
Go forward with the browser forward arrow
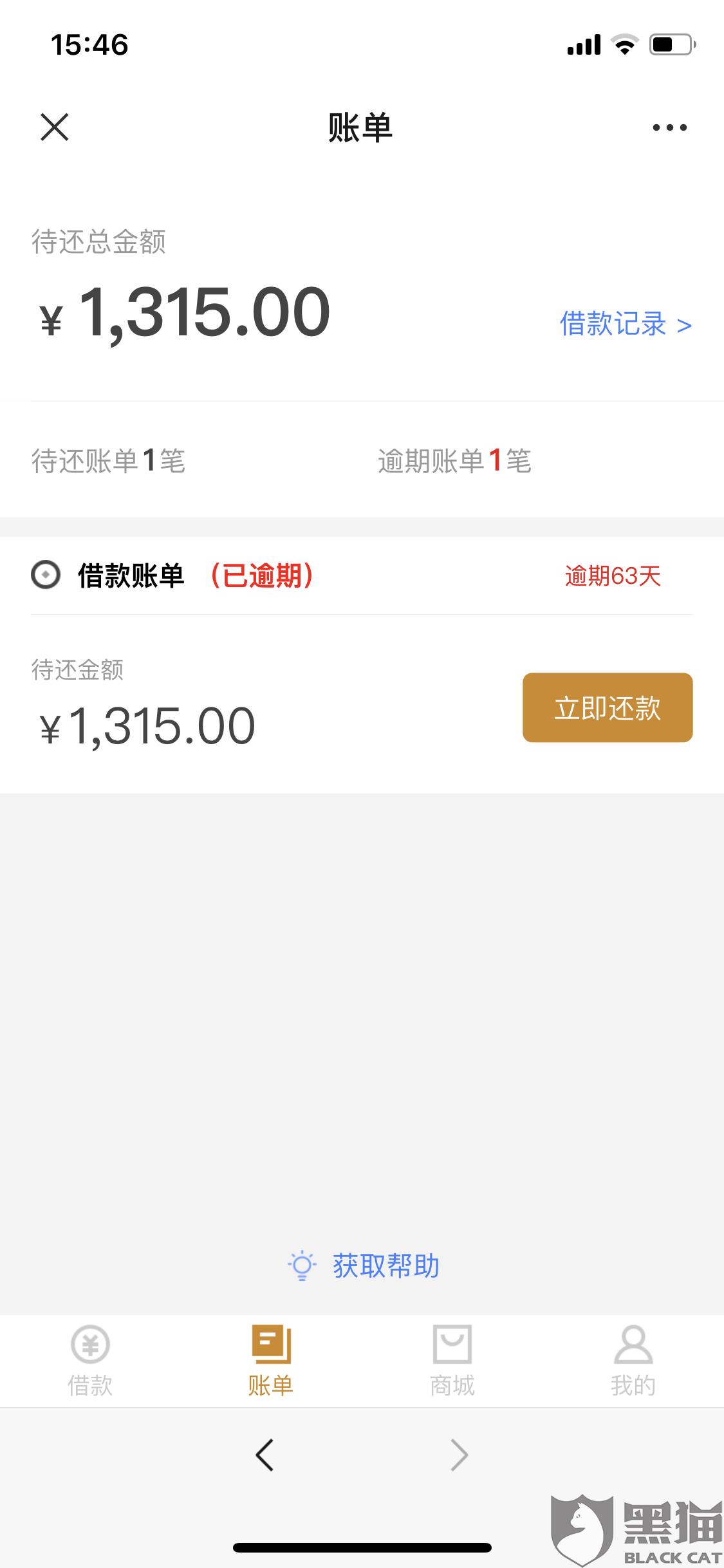point(459,1455)
